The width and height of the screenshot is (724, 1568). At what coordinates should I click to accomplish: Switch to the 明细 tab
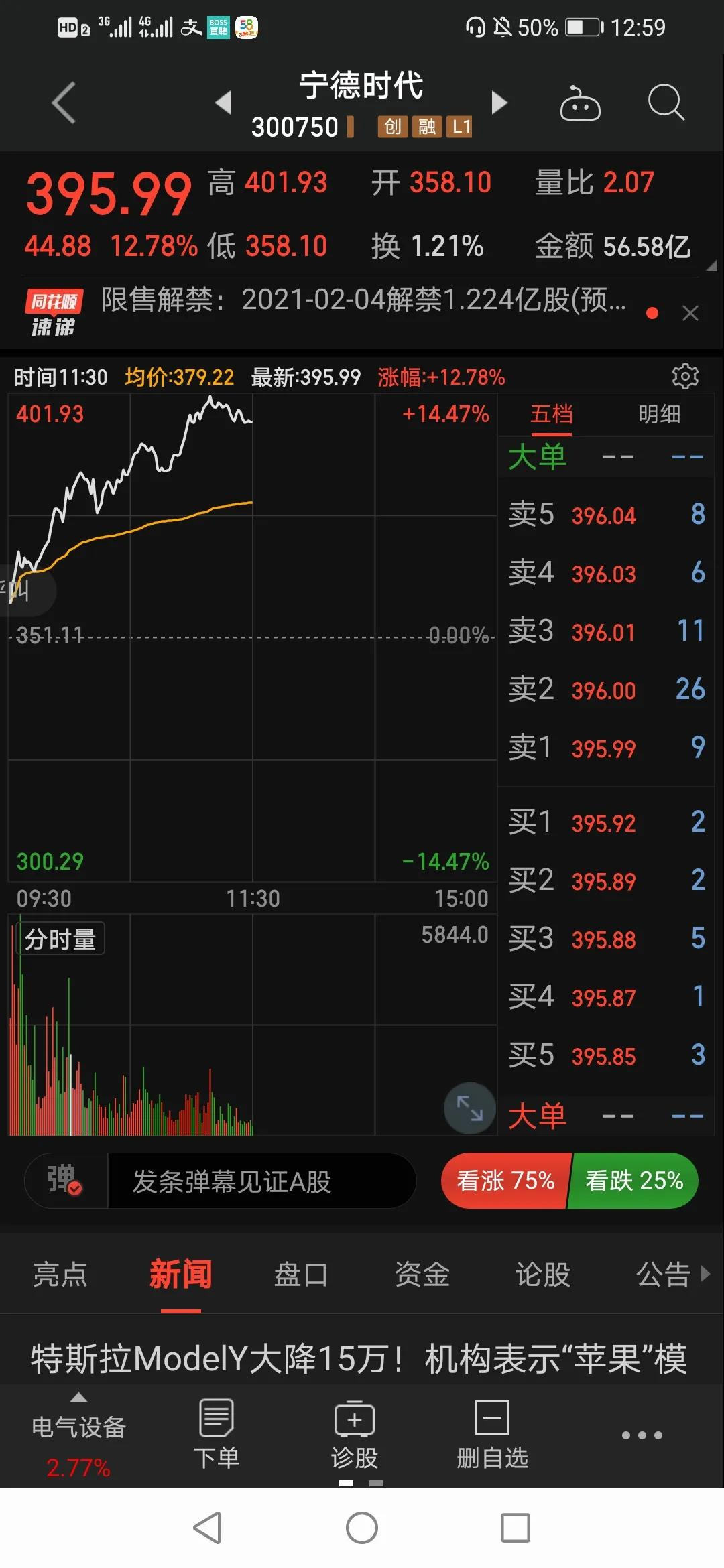[659, 415]
